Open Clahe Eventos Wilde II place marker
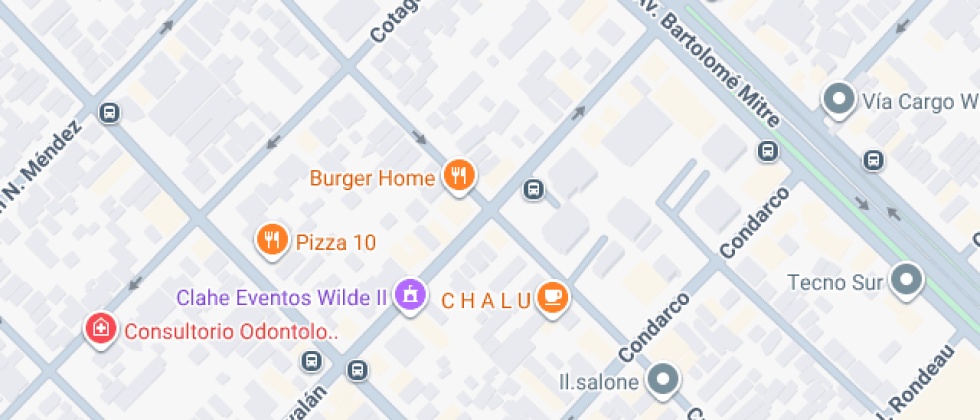Viewport: 980px width, 420px height. click(x=408, y=295)
